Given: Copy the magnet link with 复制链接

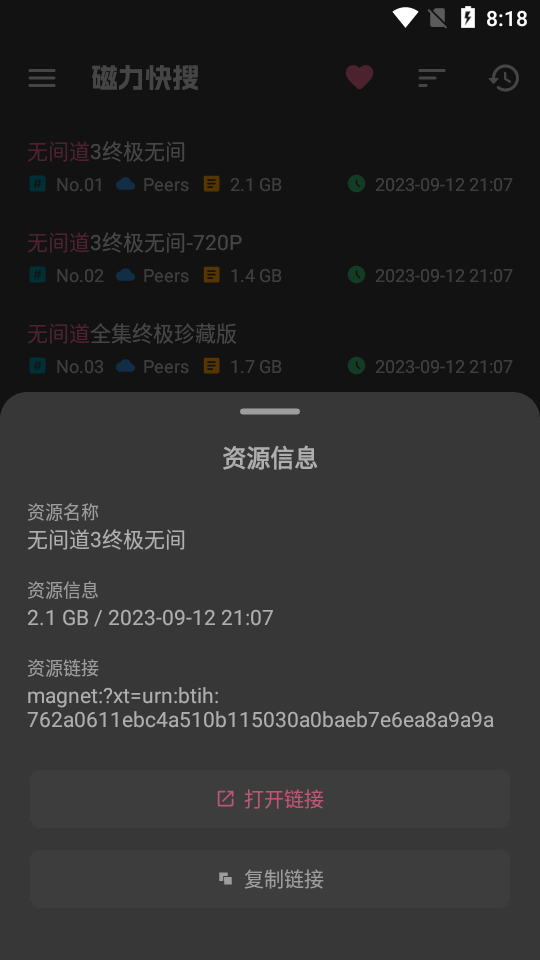Looking at the screenshot, I should 270,879.
